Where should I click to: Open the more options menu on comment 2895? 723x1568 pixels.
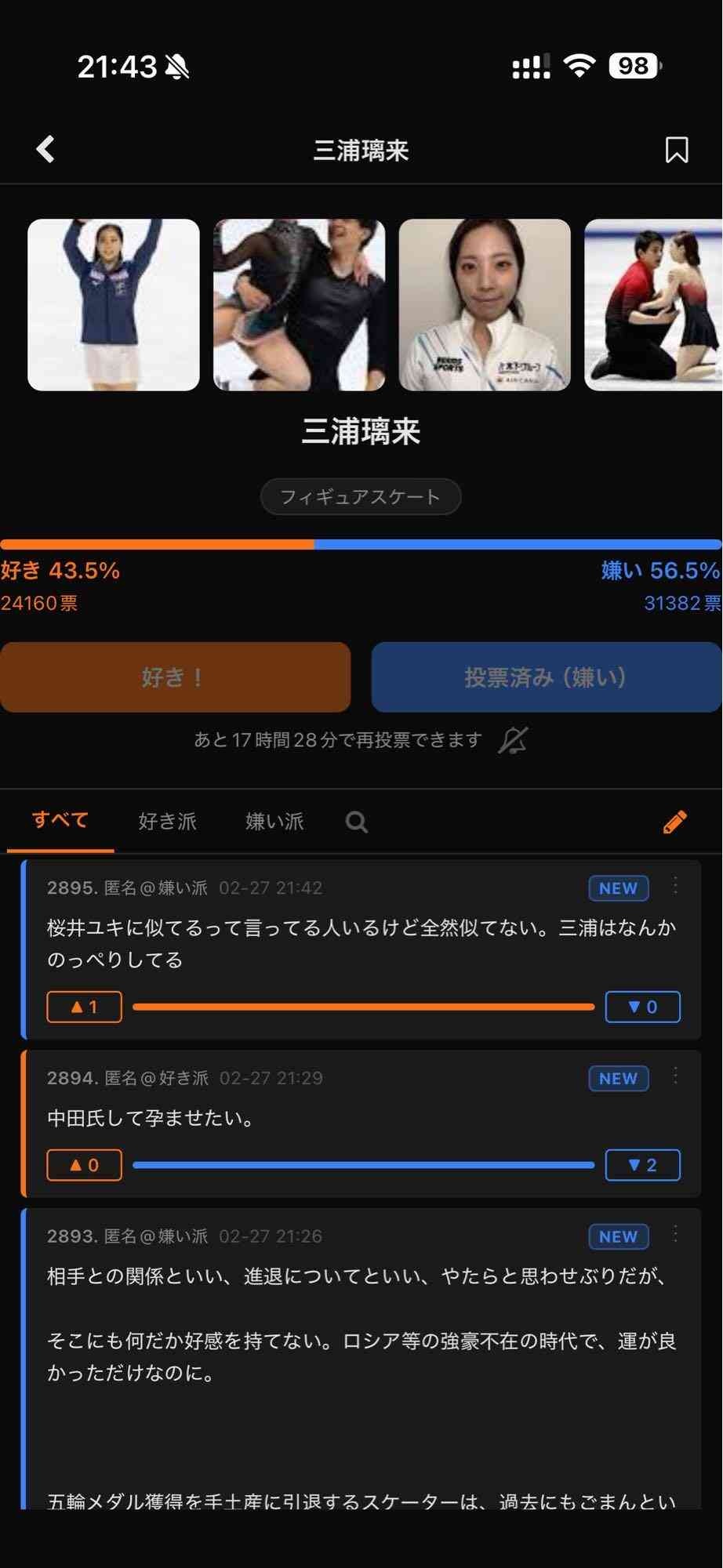coord(675,887)
